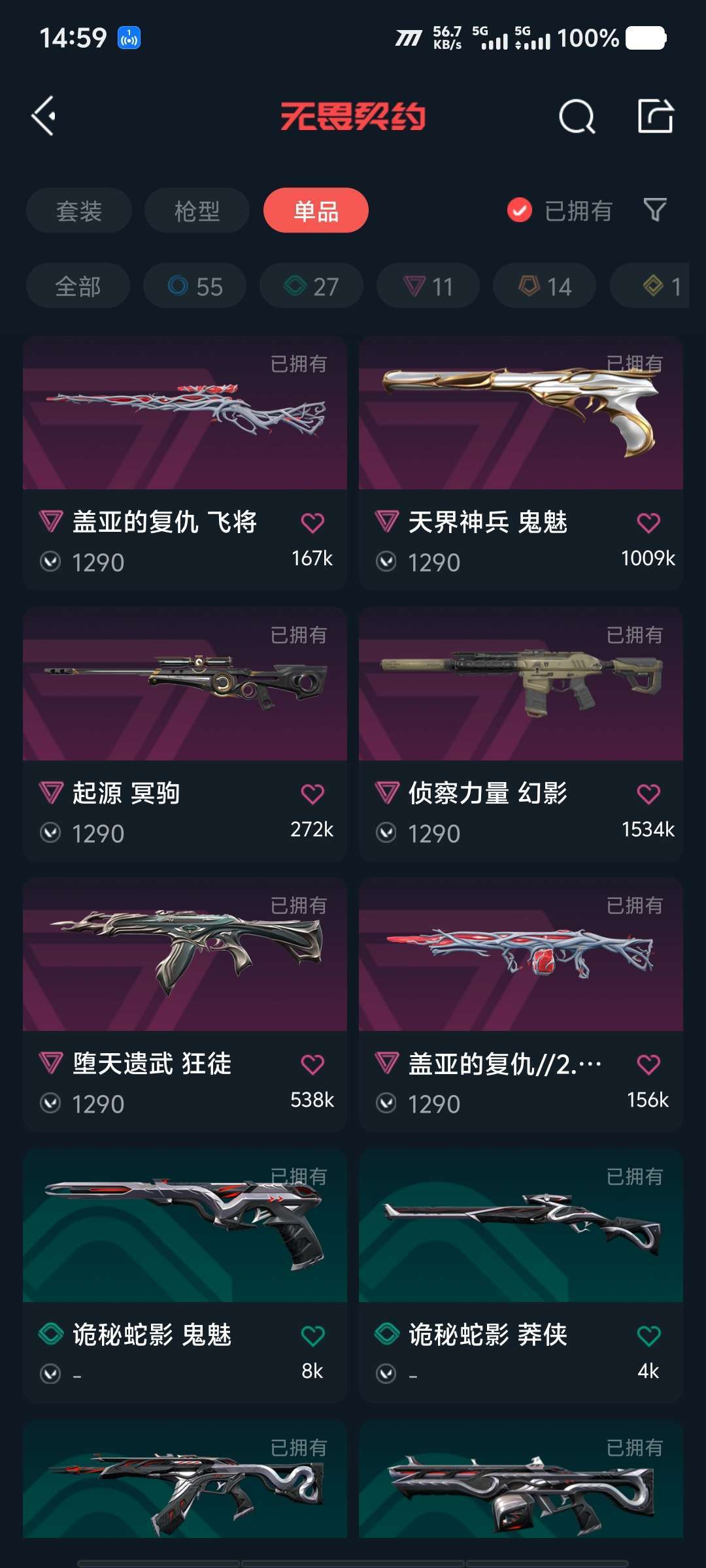The height and width of the screenshot is (1568, 706).
Task: Open the funnel filter options
Action: click(654, 210)
